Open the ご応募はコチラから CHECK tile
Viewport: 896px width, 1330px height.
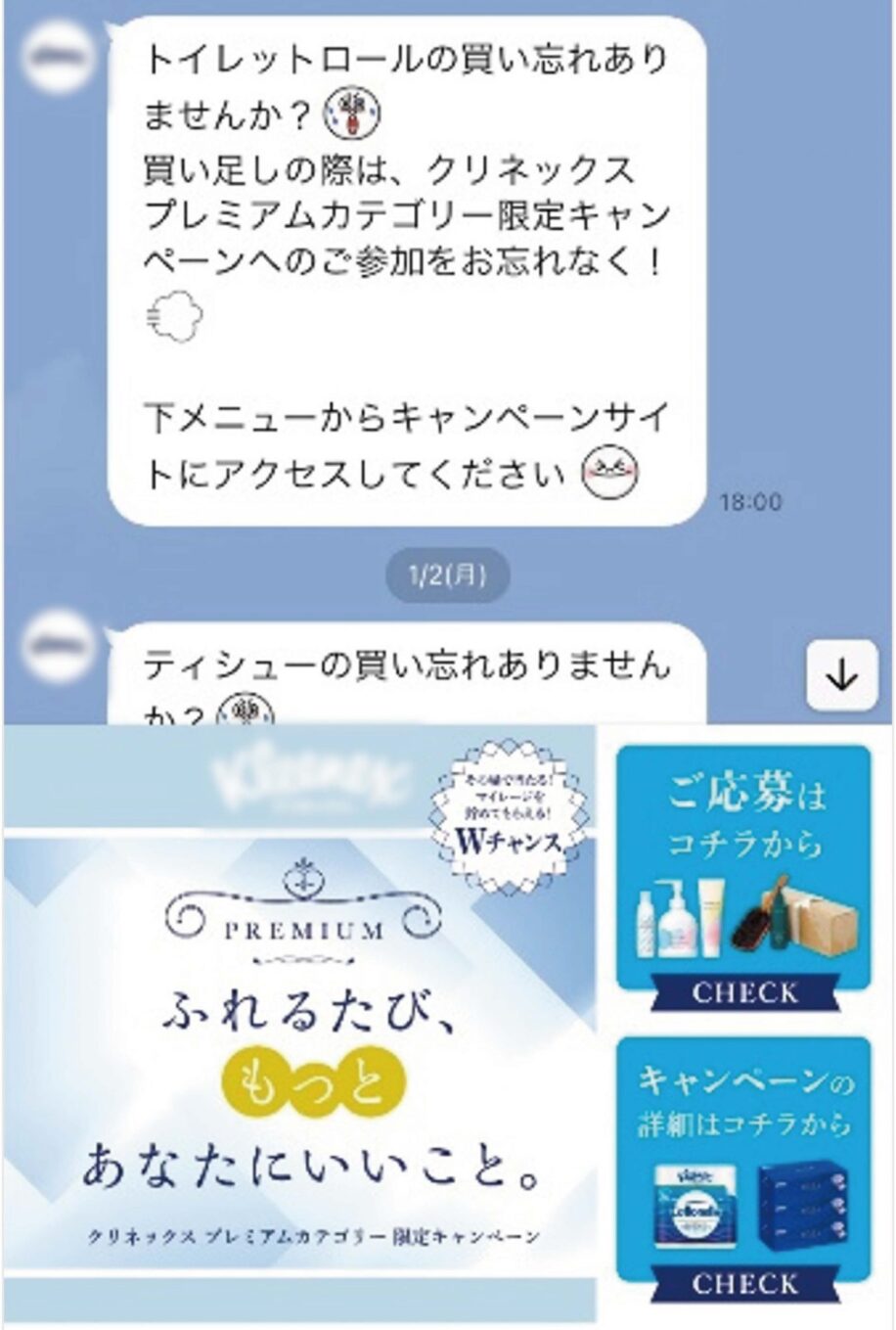743,878
